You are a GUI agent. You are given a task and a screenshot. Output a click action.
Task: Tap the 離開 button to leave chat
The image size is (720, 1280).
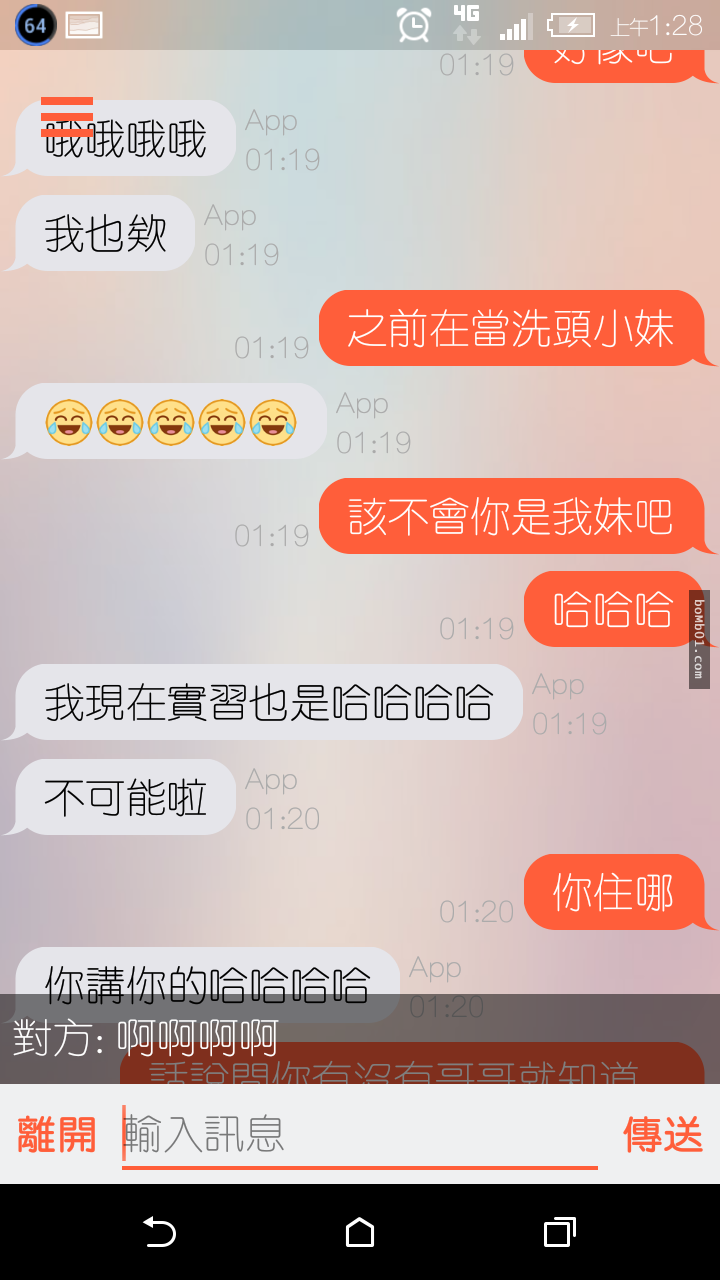(57, 1135)
